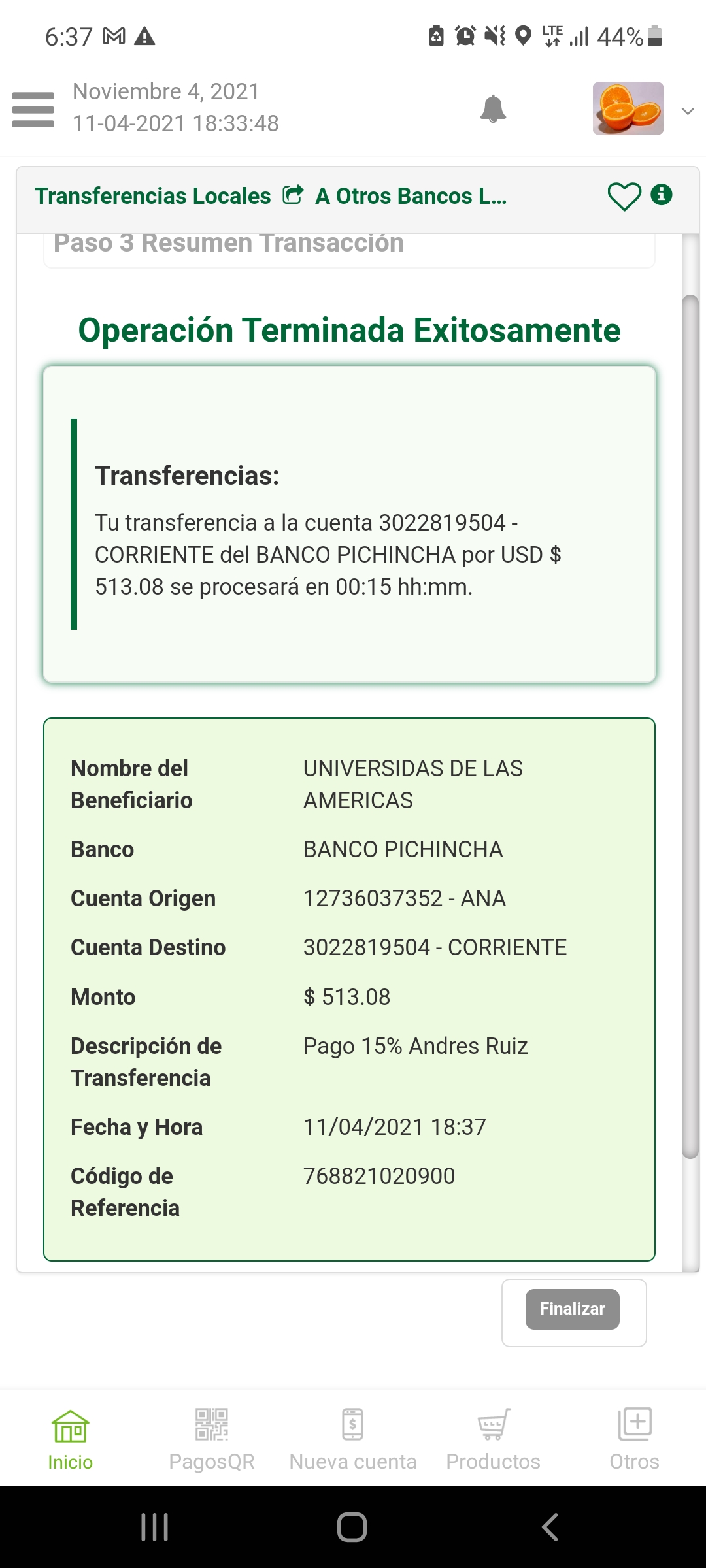Open the notifications bell
The height and width of the screenshot is (1568, 706).
(x=493, y=109)
